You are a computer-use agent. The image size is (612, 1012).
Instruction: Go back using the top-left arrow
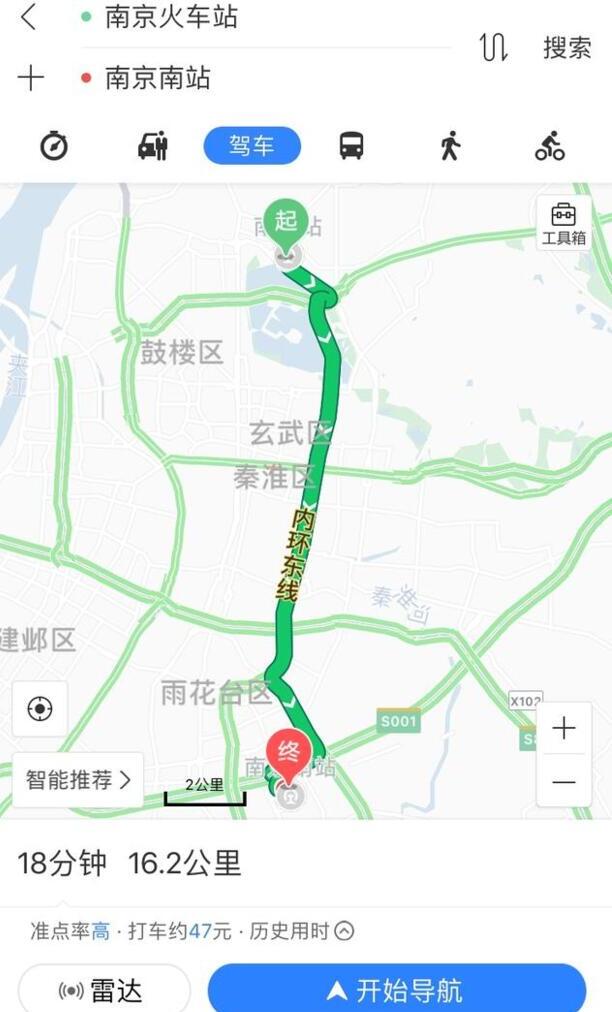[x=29, y=17]
